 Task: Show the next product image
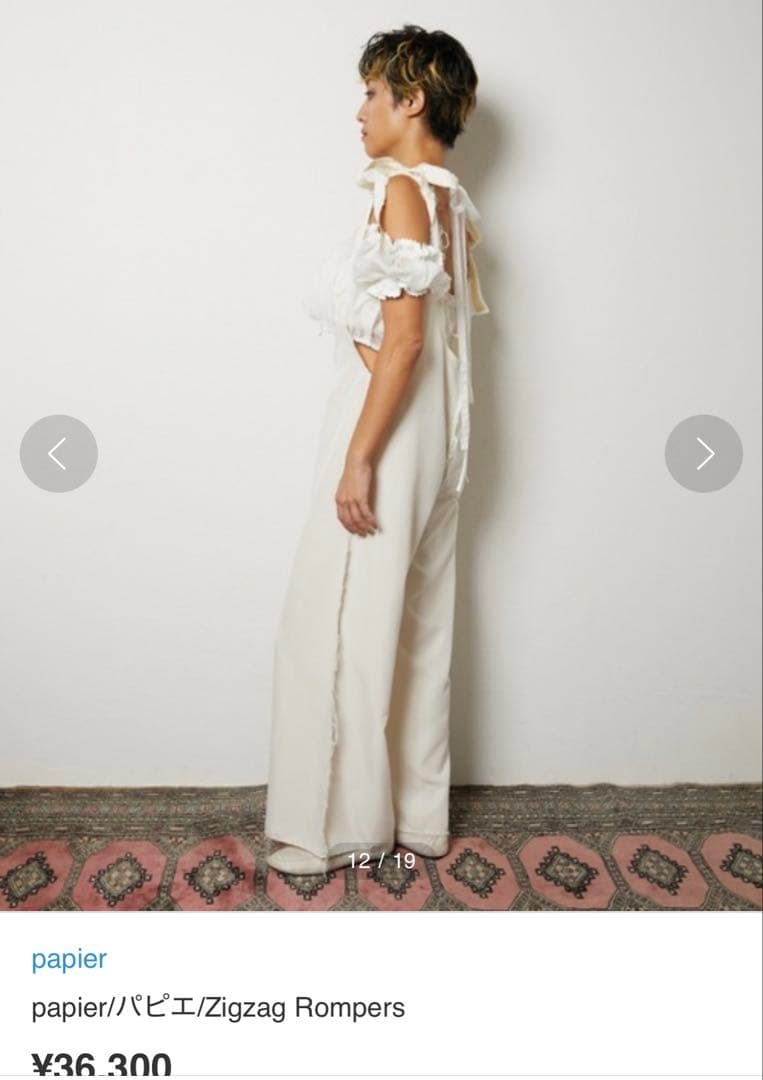pyautogui.click(x=704, y=454)
